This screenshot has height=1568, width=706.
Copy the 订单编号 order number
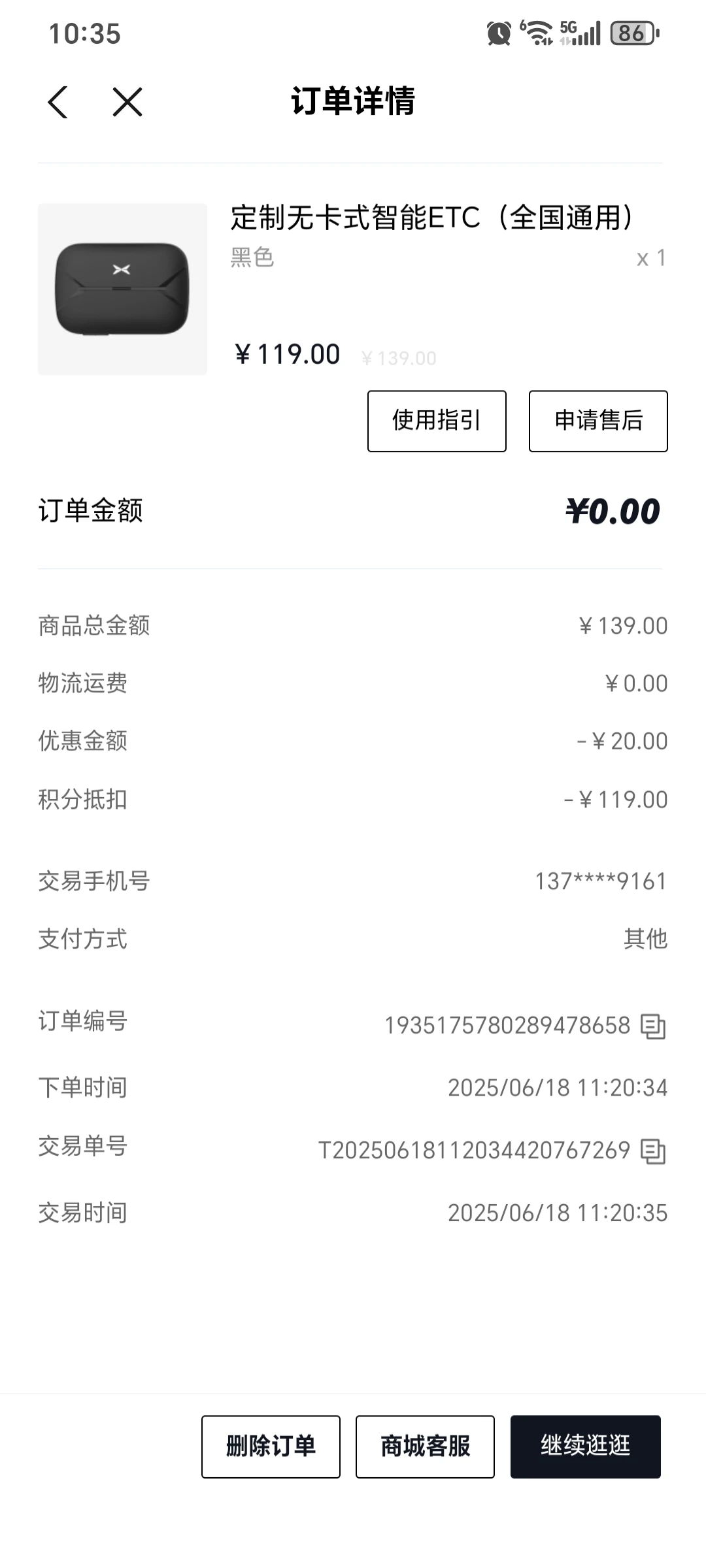point(652,1026)
